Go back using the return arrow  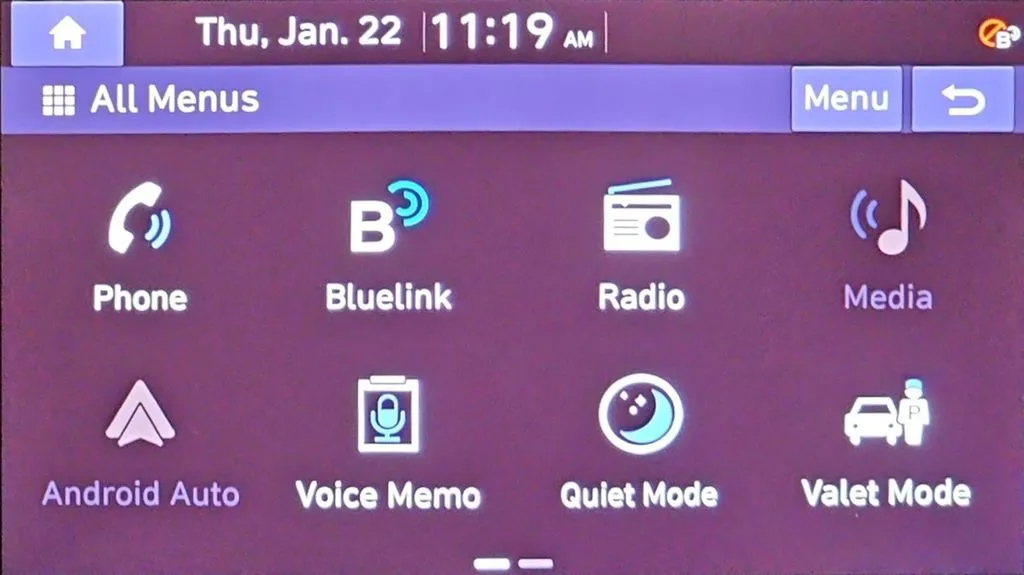[x=962, y=99]
